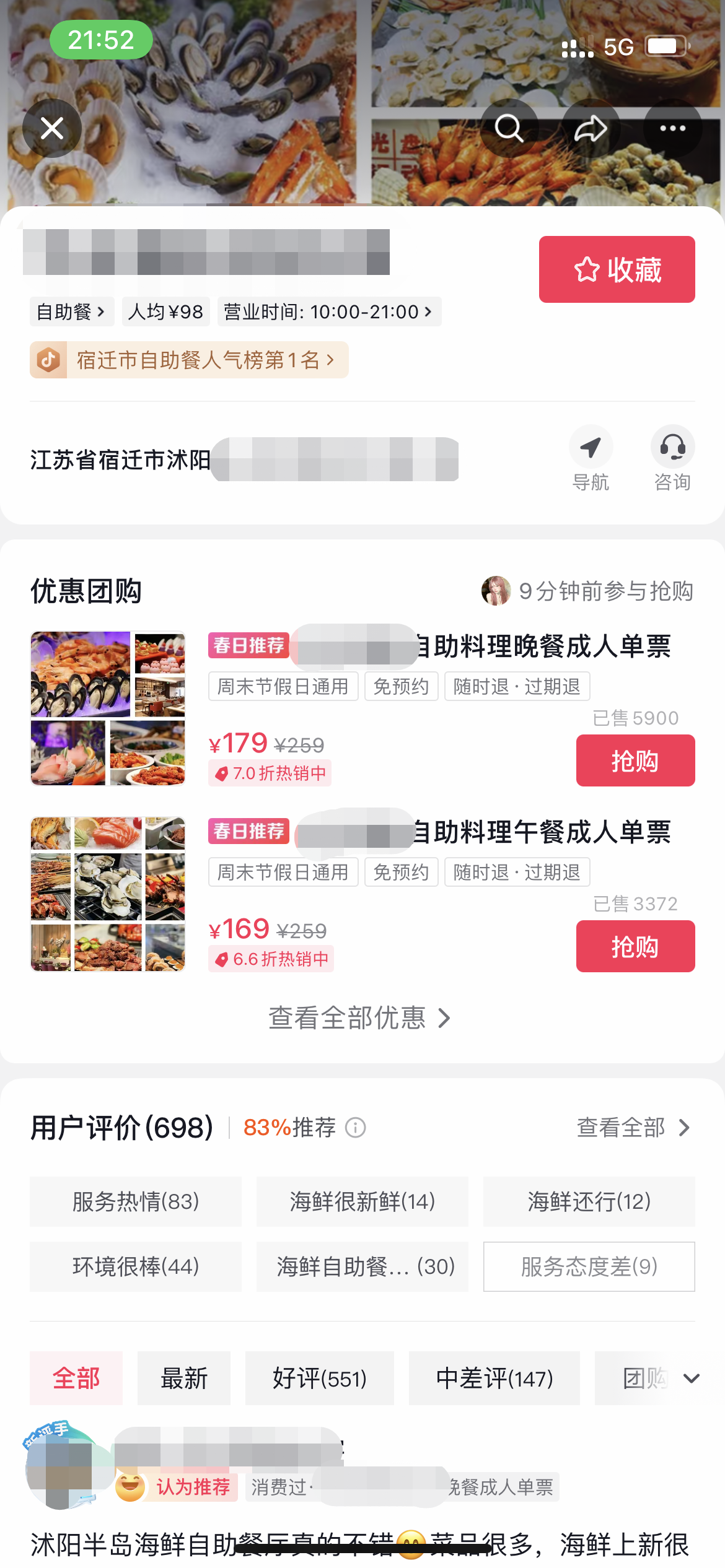Open search from the top bar
The image size is (725, 1568).
pos(509,128)
